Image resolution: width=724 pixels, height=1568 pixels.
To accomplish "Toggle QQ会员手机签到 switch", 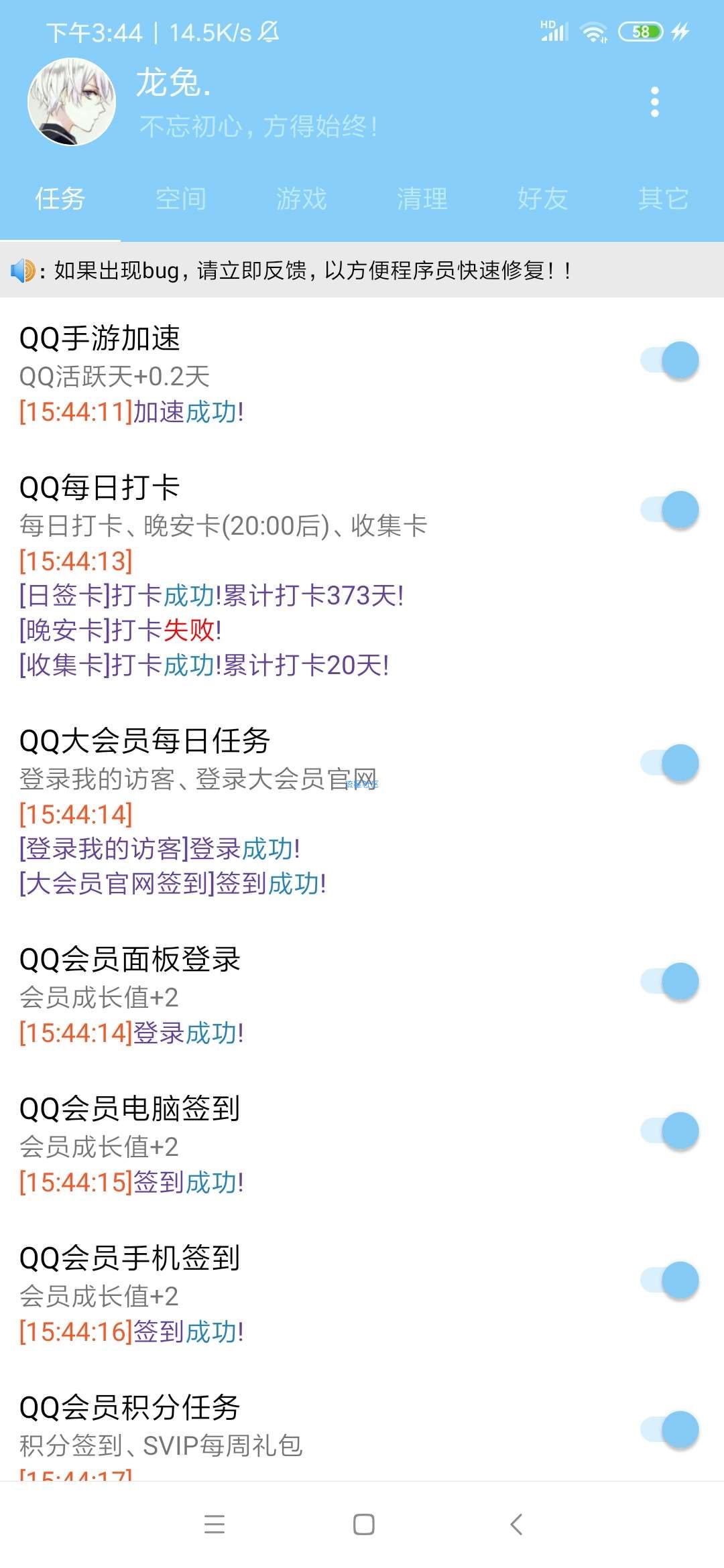I will click(670, 1281).
